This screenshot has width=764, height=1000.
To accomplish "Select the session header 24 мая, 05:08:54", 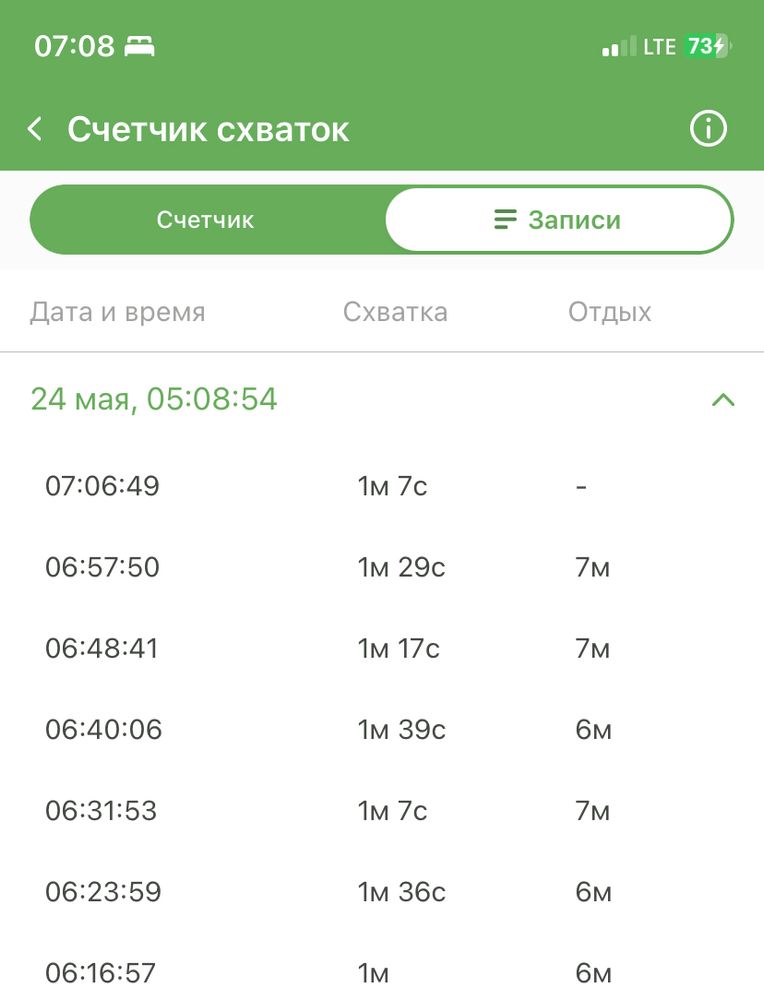I will 156,398.
